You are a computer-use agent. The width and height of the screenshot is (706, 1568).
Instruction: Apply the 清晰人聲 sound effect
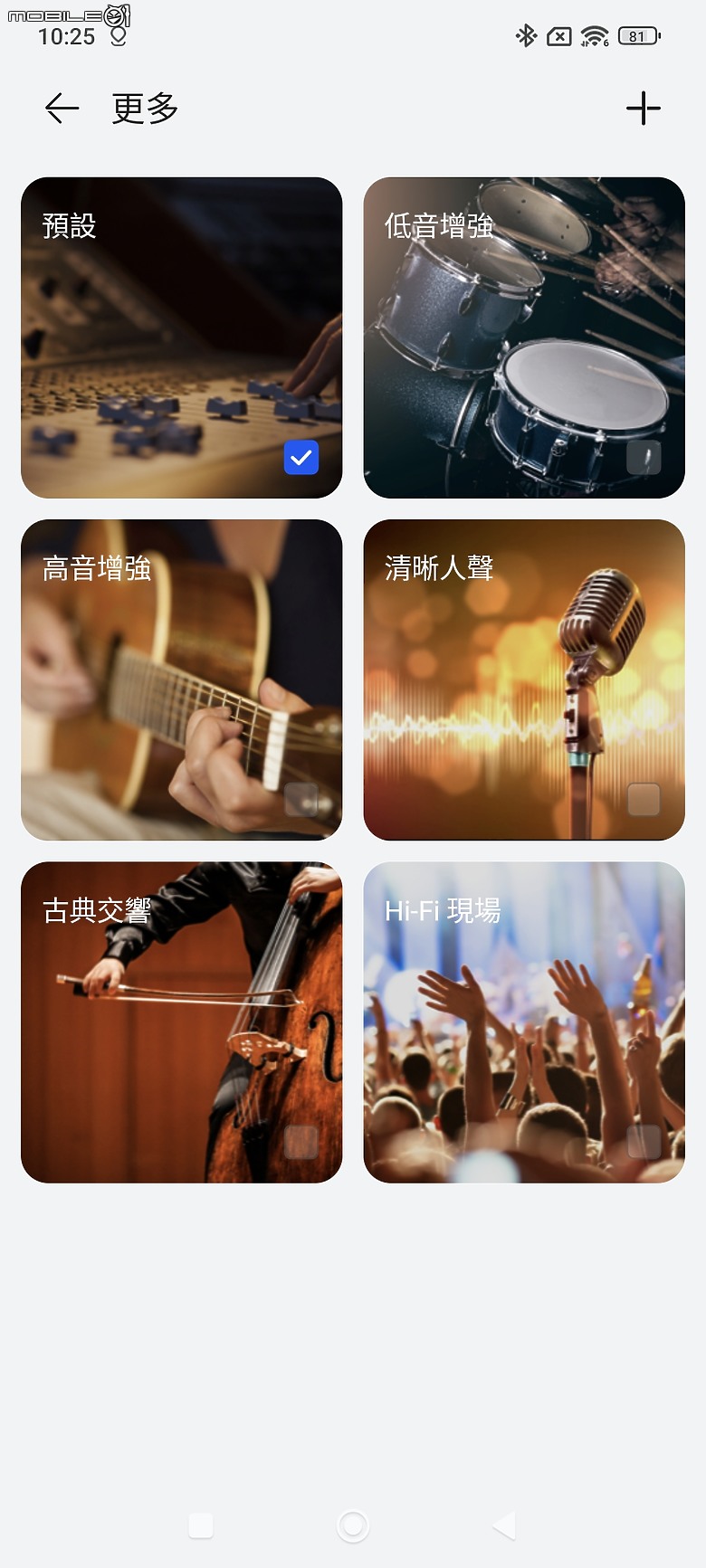pyautogui.click(x=523, y=679)
